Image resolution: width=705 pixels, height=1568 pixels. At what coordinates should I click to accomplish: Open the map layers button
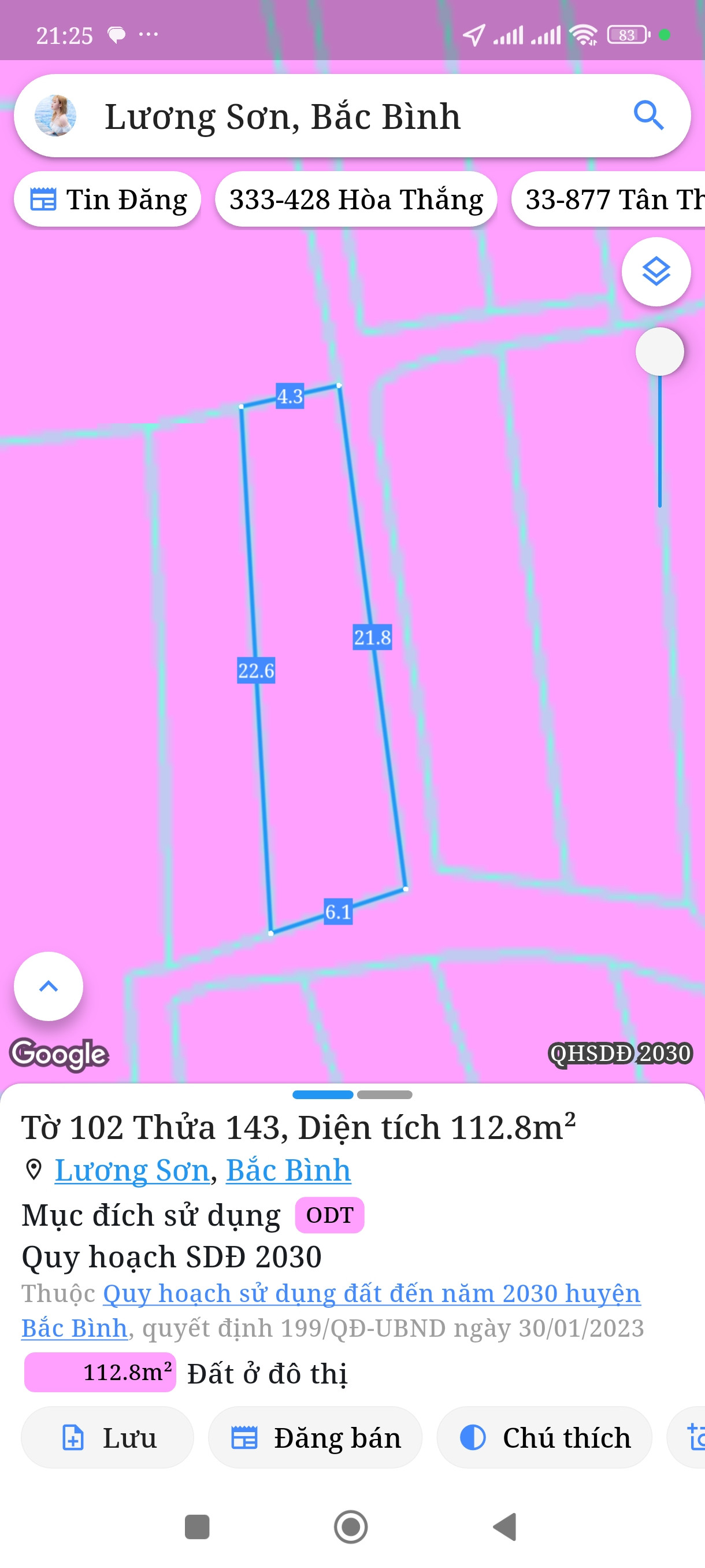656,272
